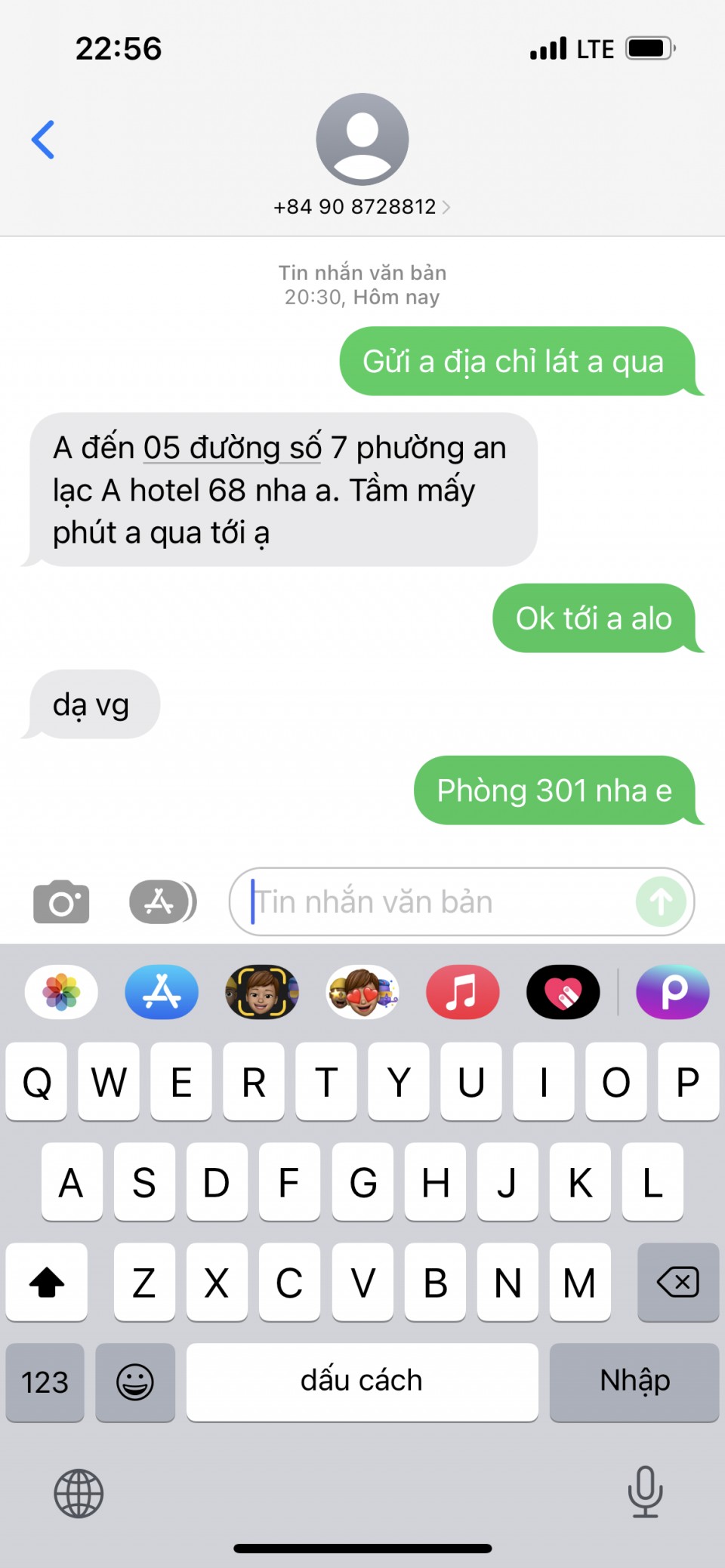This screenshot has width=725, height=1568.
Task: Open the emoji keyboard
Action: coord(135,1382)
